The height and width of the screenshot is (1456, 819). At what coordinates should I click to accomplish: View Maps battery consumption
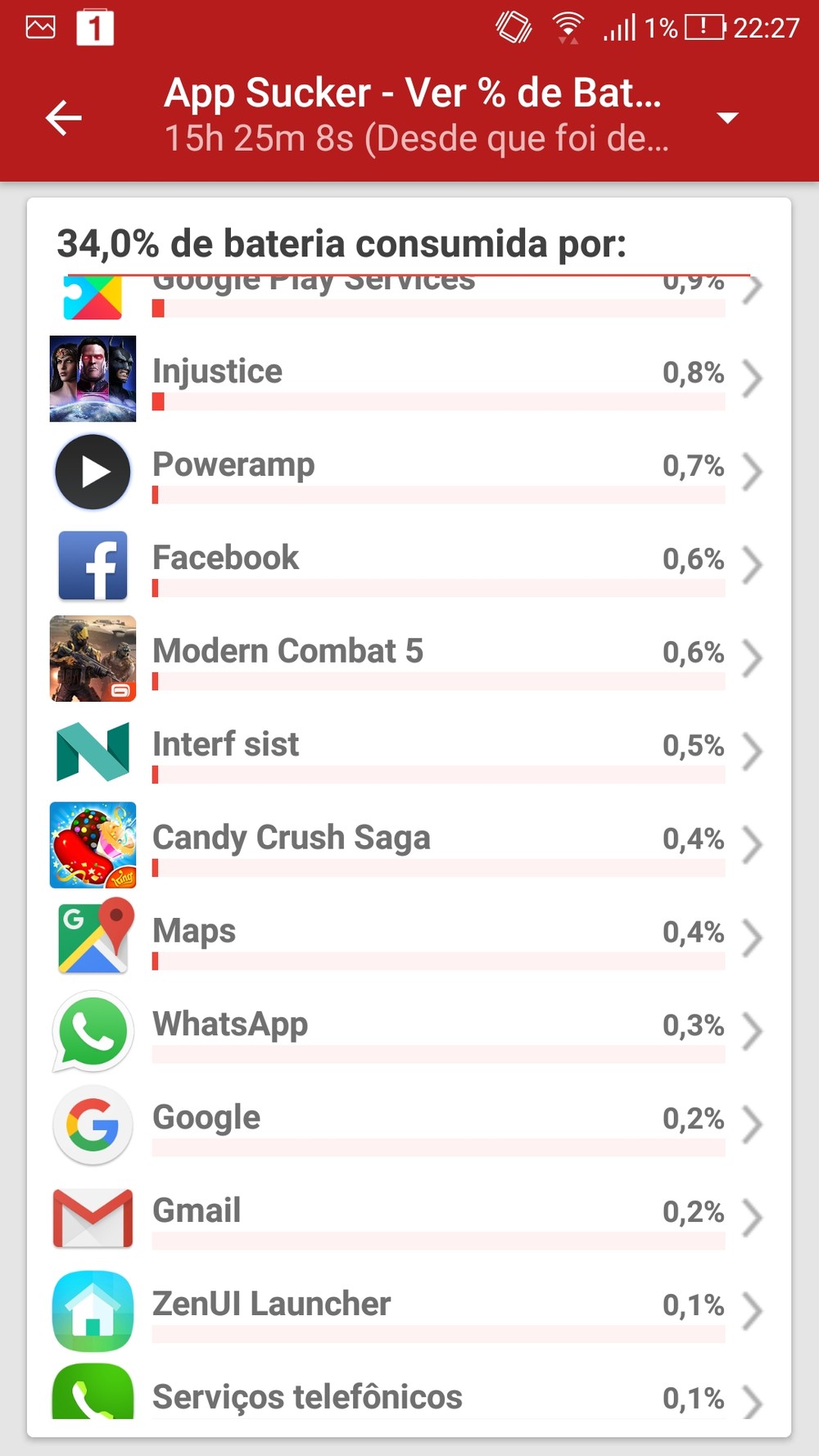pos(409,938)
